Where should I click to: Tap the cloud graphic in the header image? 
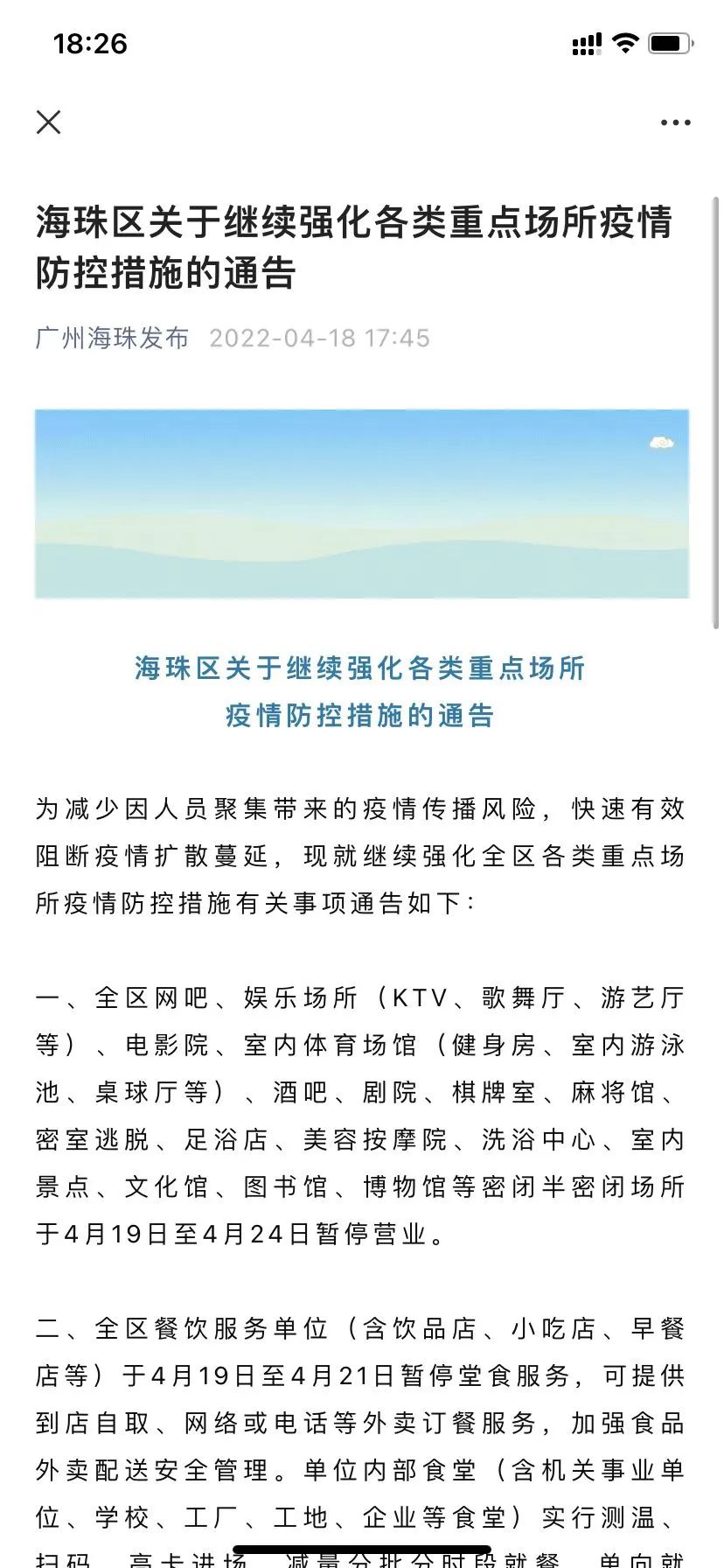pos(660,442)
